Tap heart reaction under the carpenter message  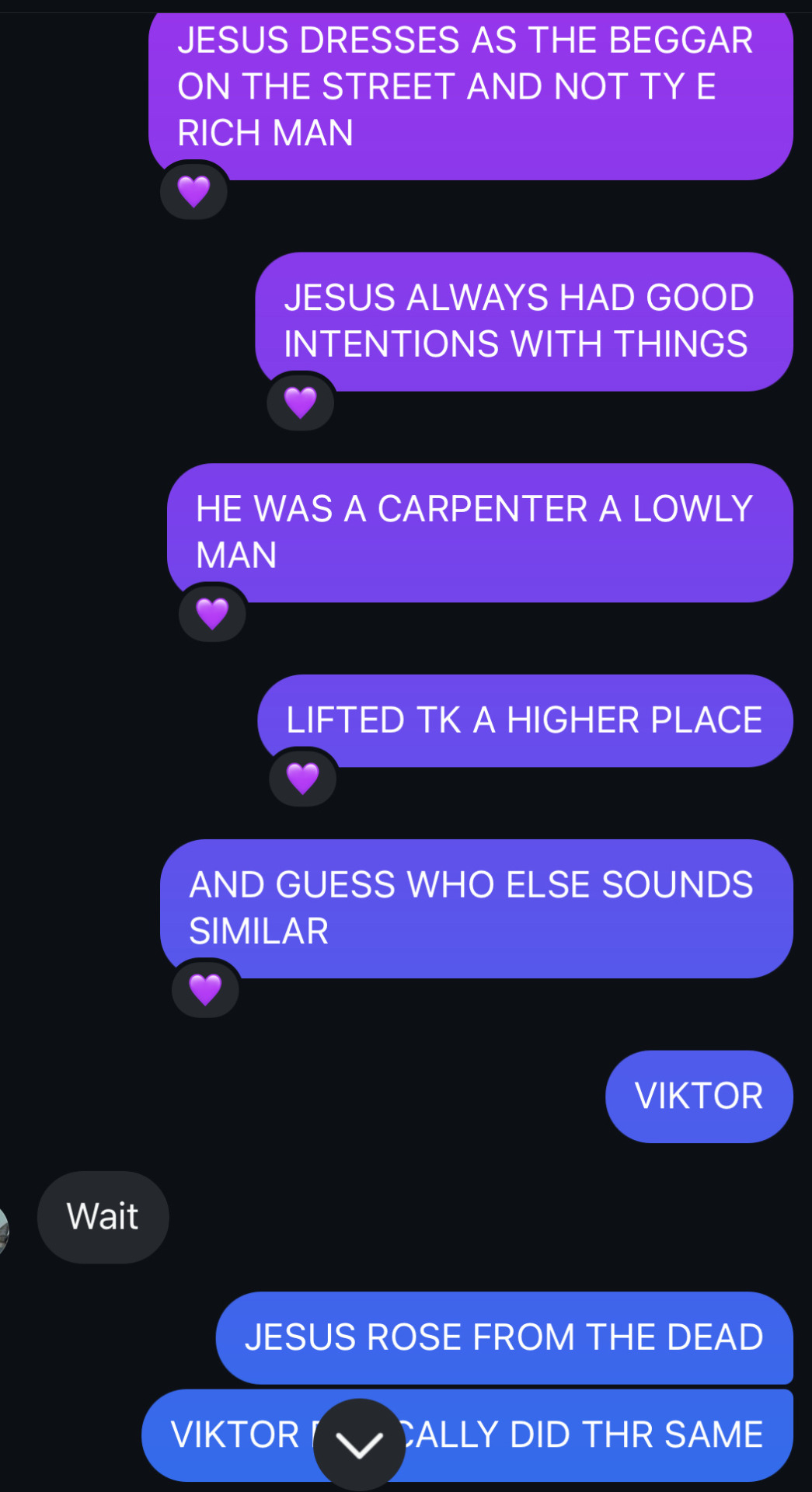(x=212, y=614)
